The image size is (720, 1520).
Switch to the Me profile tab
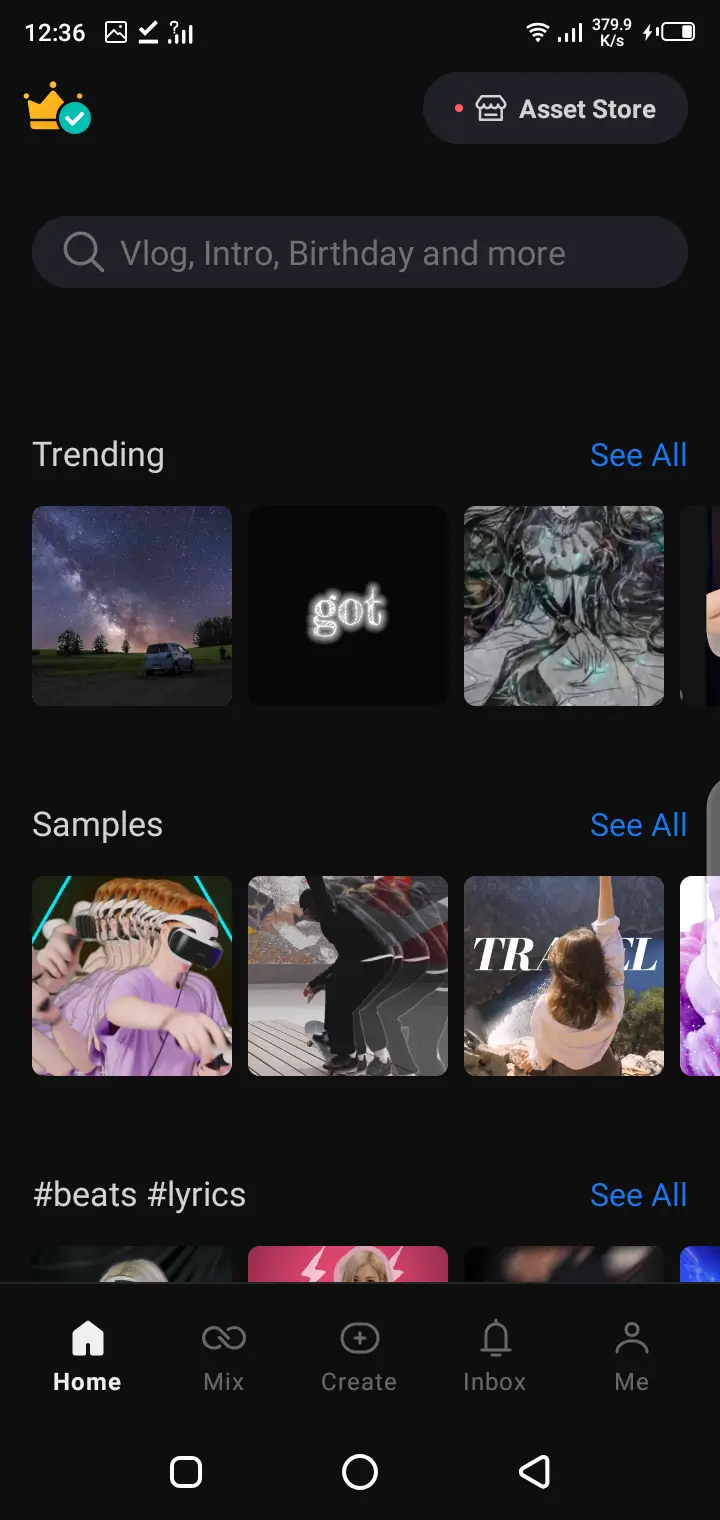tap(631, 1356)
